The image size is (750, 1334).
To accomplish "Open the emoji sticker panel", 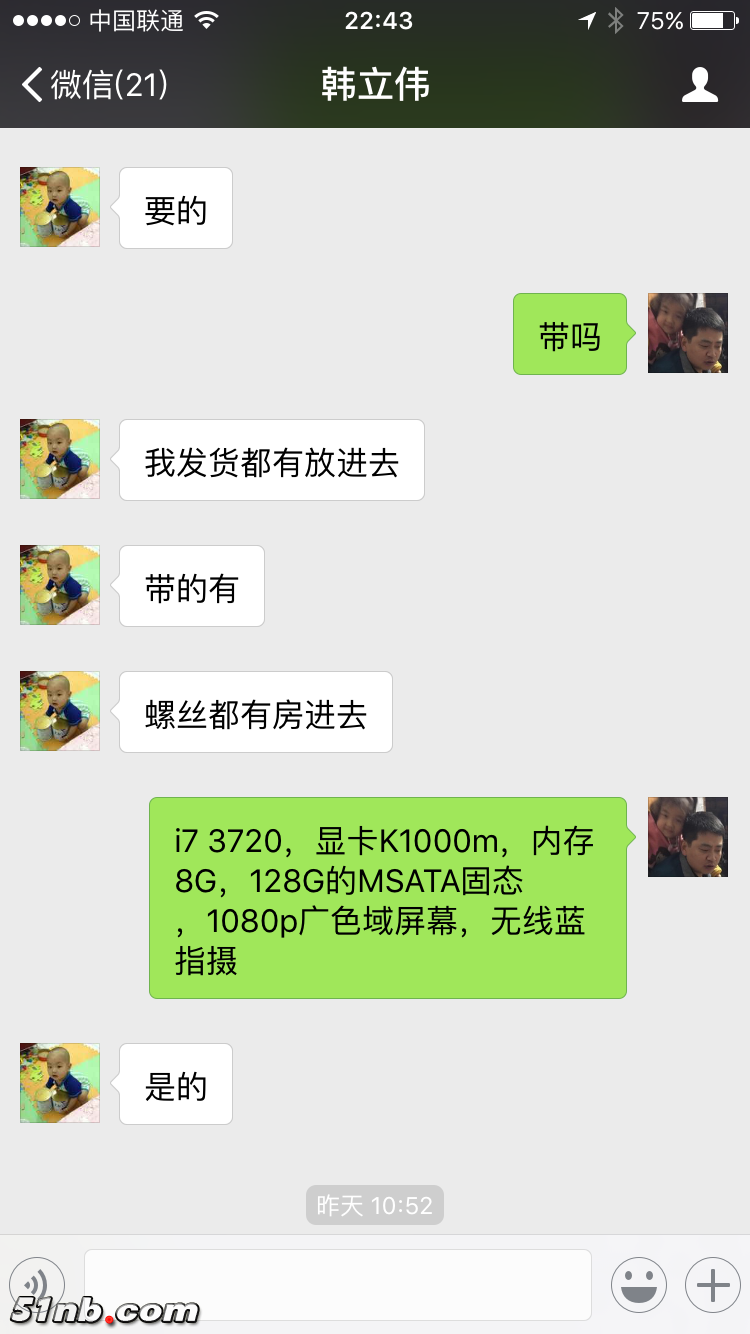I will click(639, 1284).
